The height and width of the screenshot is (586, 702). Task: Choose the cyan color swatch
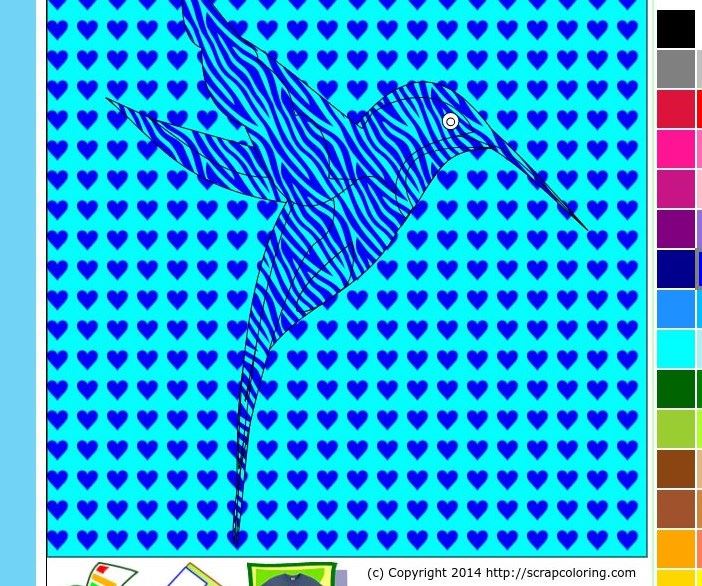click(676, 349)
